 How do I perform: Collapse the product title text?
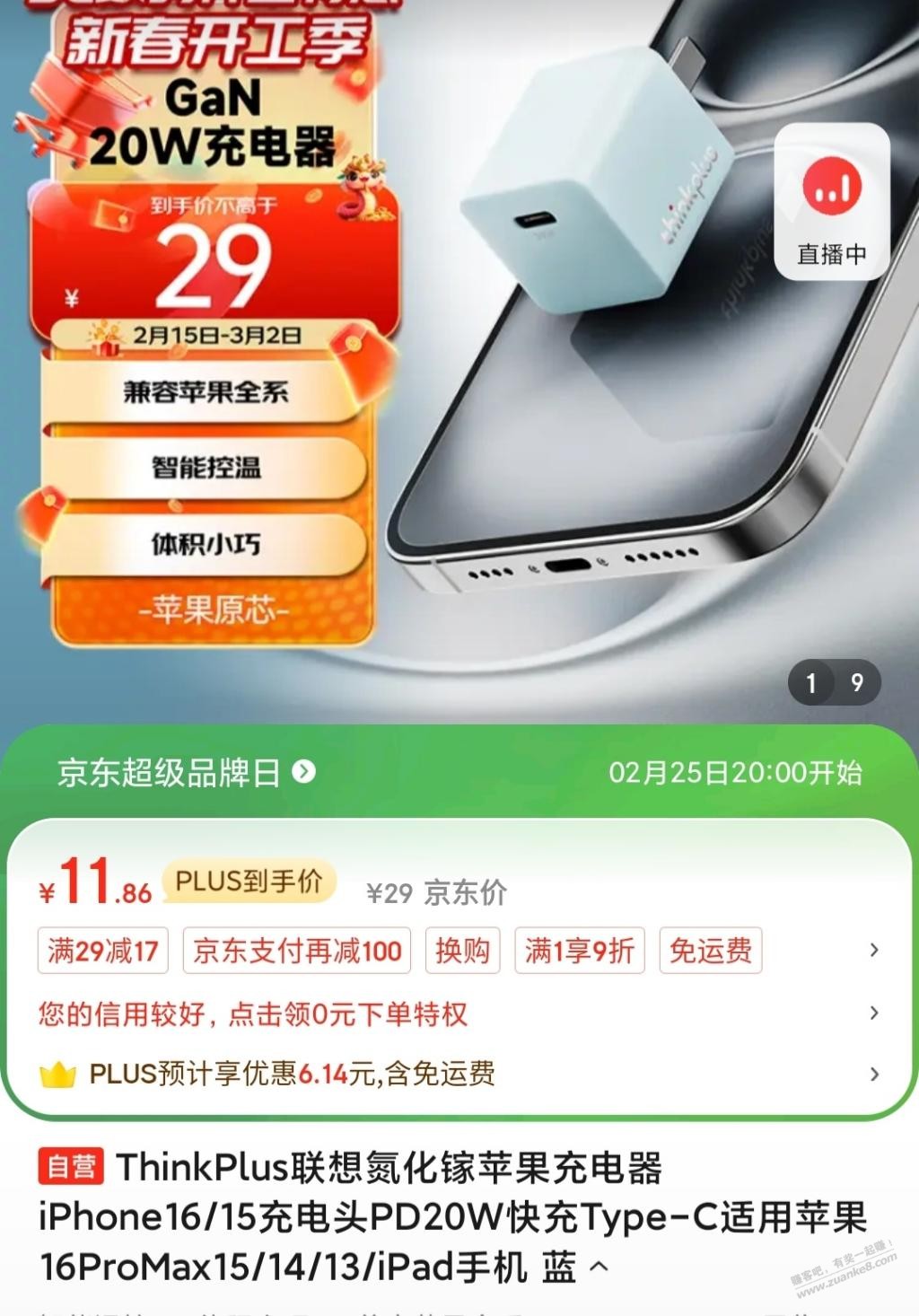(599, 1268)
